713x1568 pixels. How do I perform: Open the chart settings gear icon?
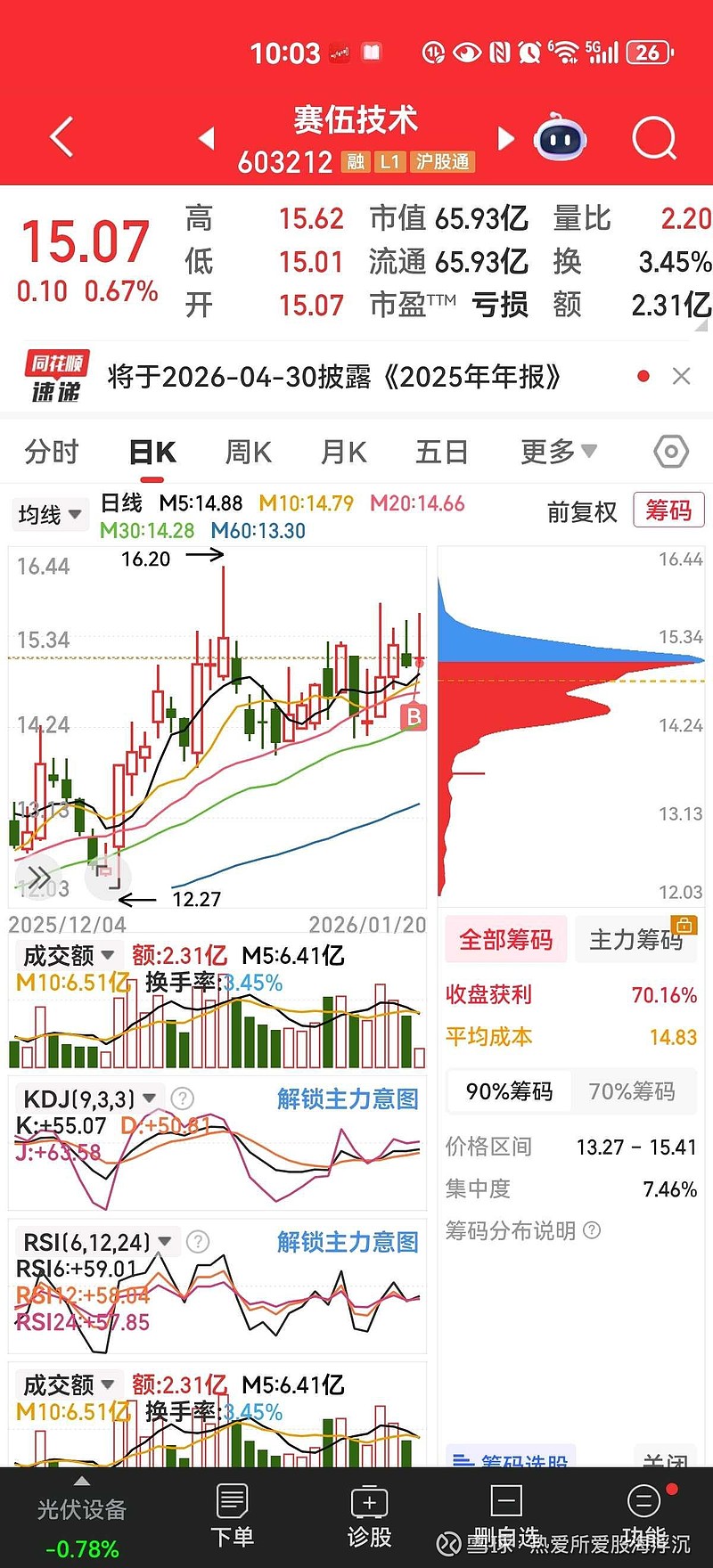point(670,452)
